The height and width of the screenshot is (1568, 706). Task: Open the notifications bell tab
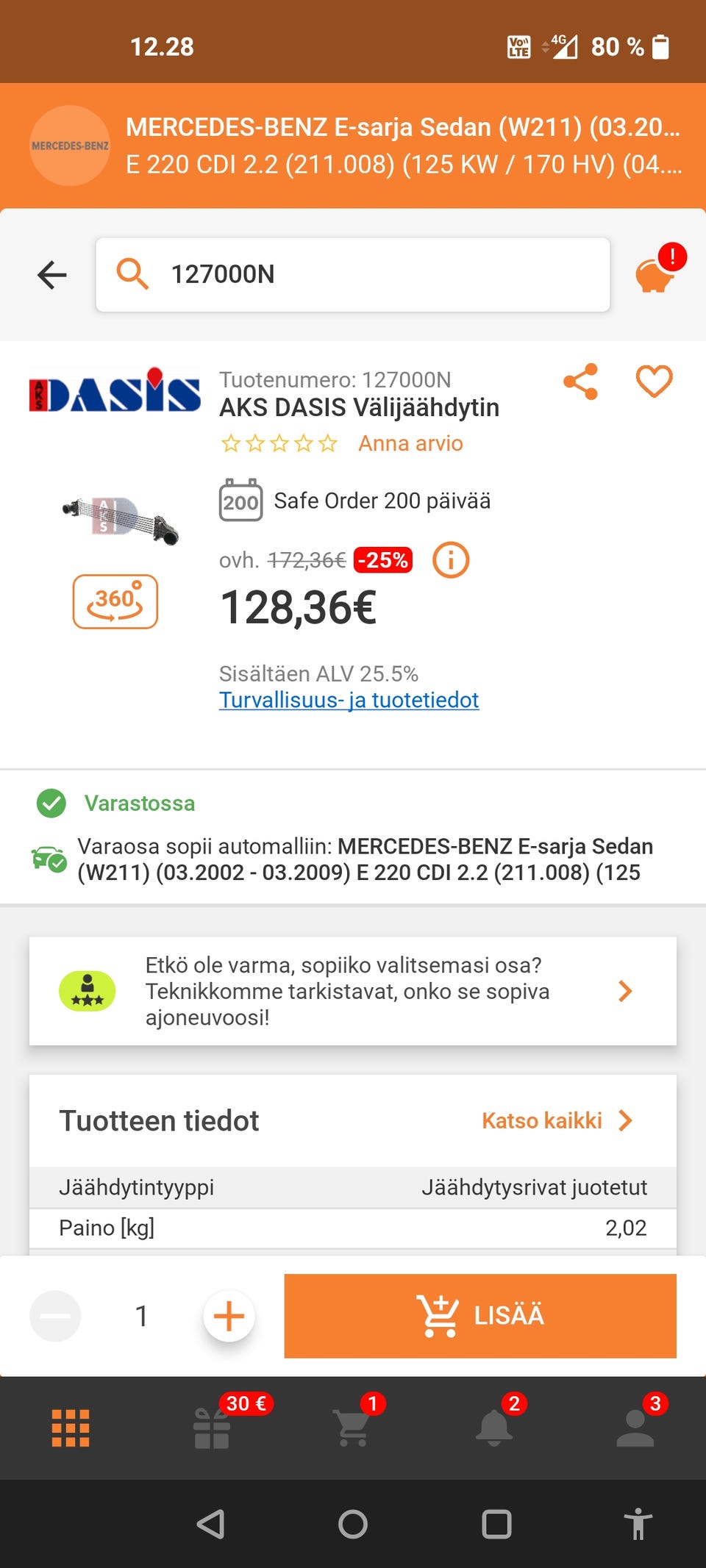494,1428
